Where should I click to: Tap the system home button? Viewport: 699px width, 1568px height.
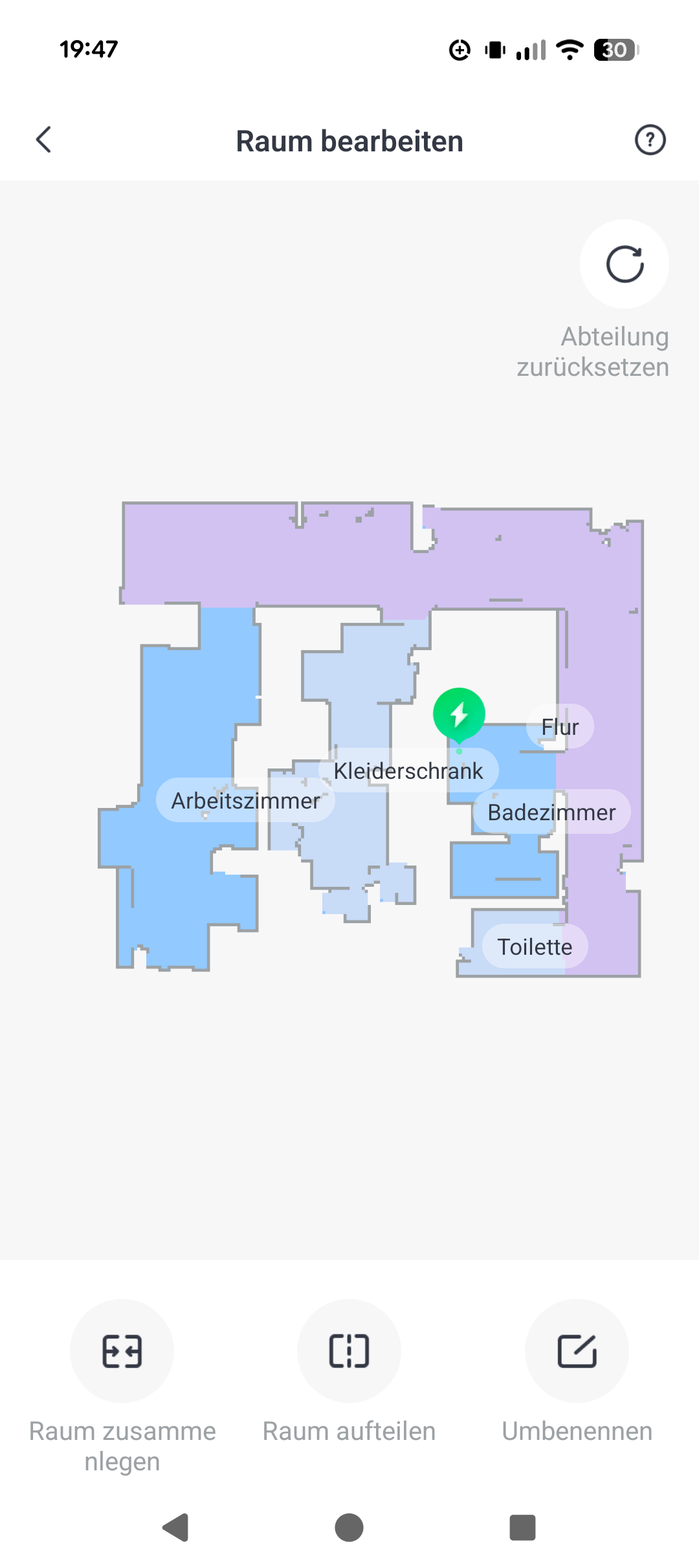[349, 1528]
